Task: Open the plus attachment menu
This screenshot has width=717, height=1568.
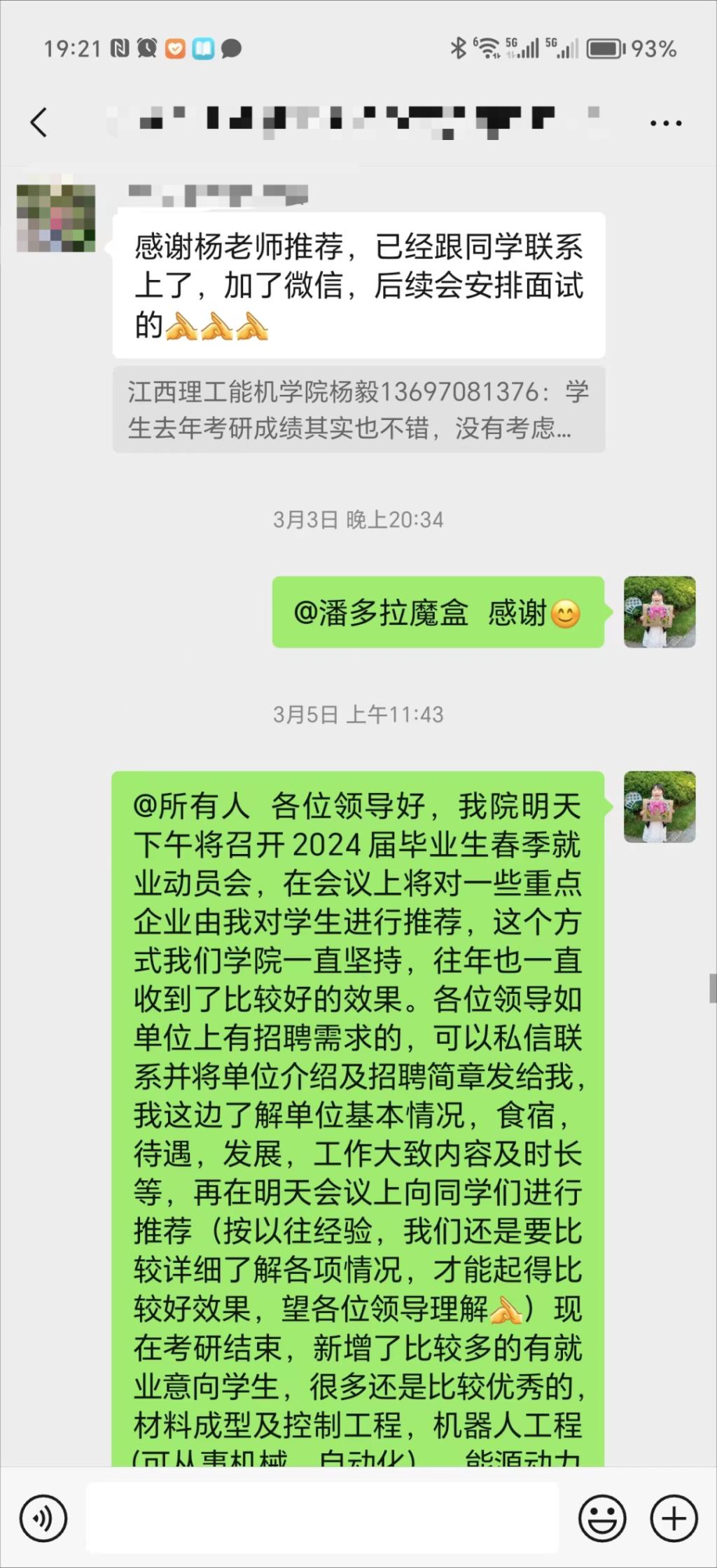Action: pyautogui.click(x=674, y=1518)
